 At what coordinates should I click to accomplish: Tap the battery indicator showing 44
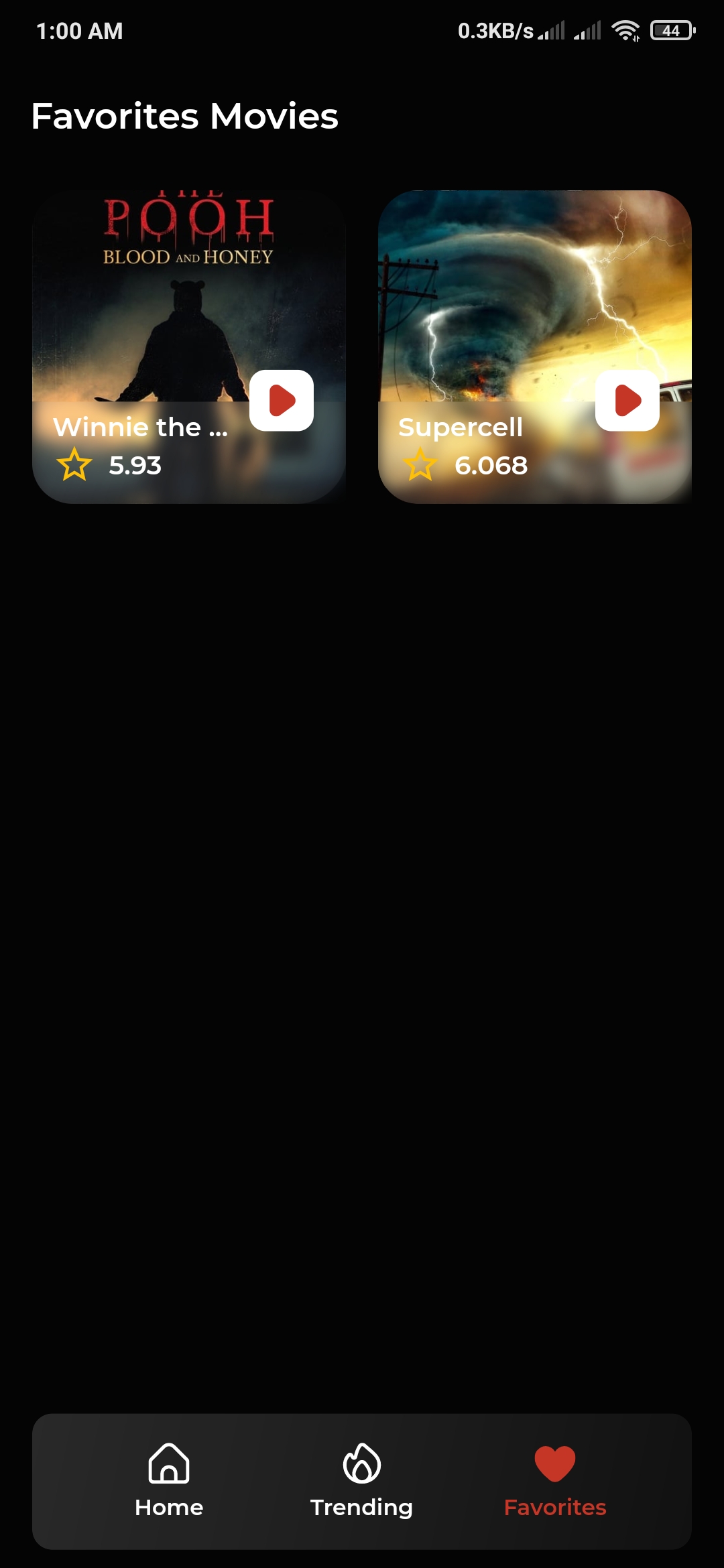point(668,30)
